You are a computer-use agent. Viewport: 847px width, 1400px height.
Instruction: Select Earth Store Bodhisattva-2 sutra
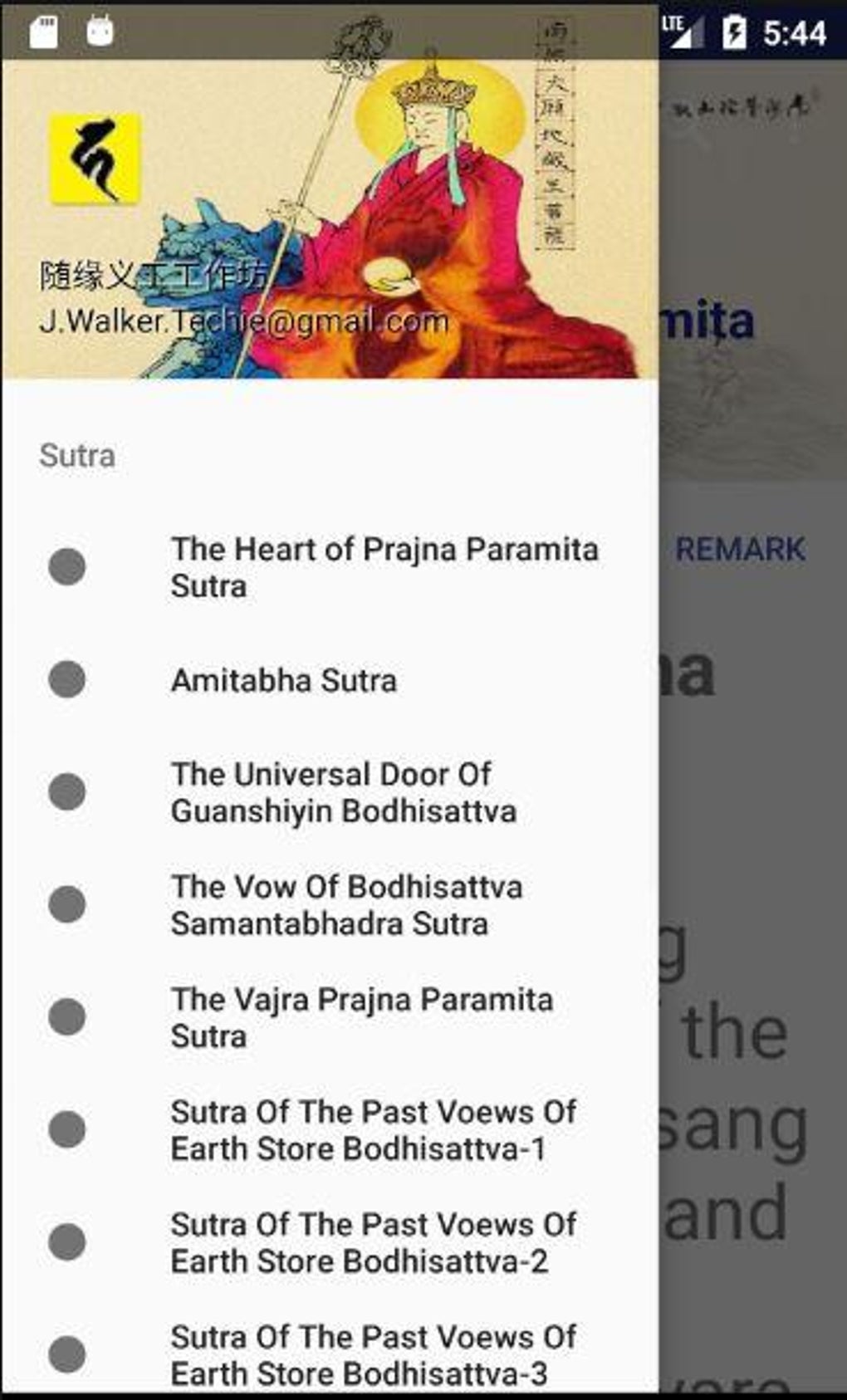coord(330,1242)
